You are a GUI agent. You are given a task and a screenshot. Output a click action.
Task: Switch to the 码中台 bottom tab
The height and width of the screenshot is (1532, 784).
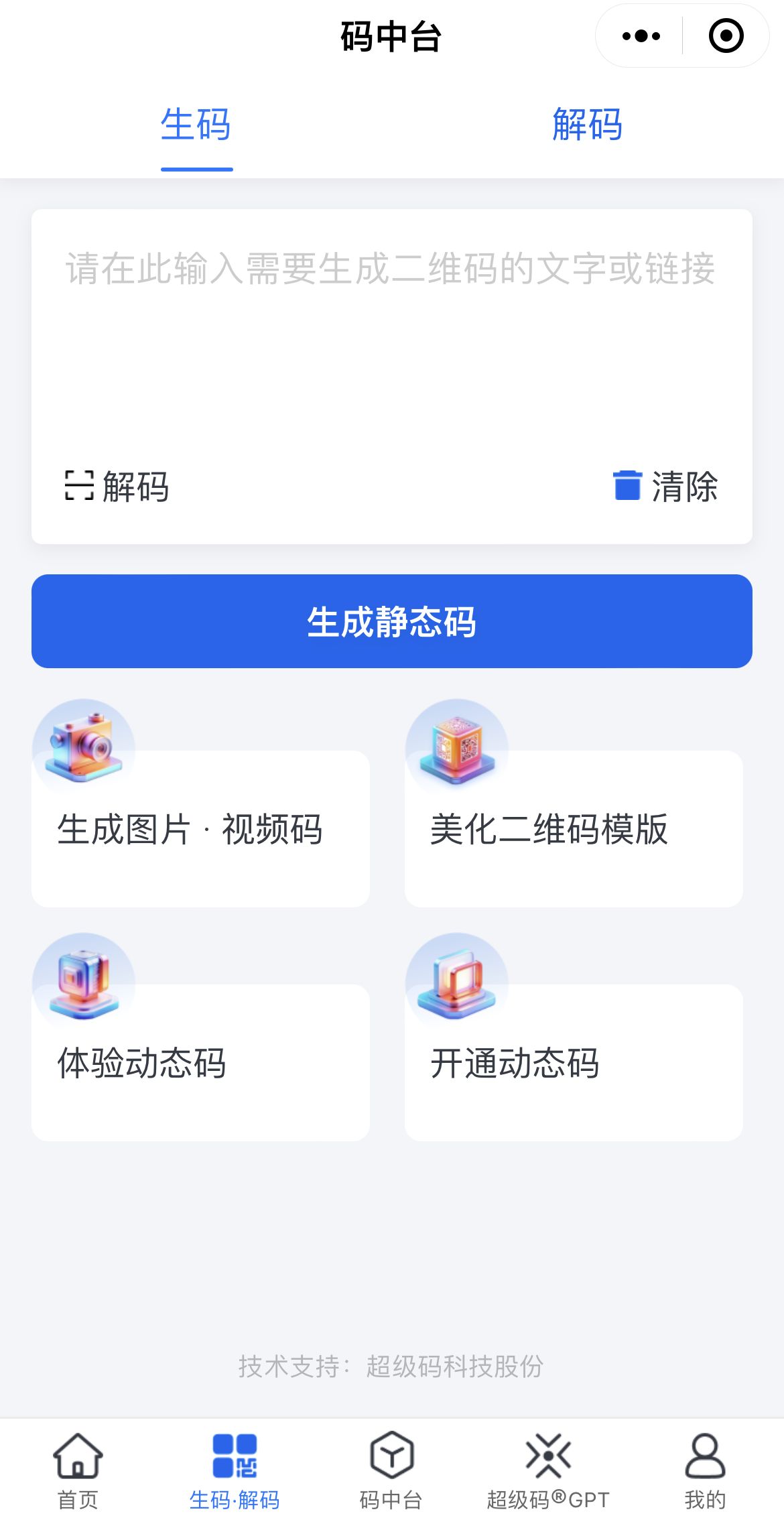[391, 1472]
